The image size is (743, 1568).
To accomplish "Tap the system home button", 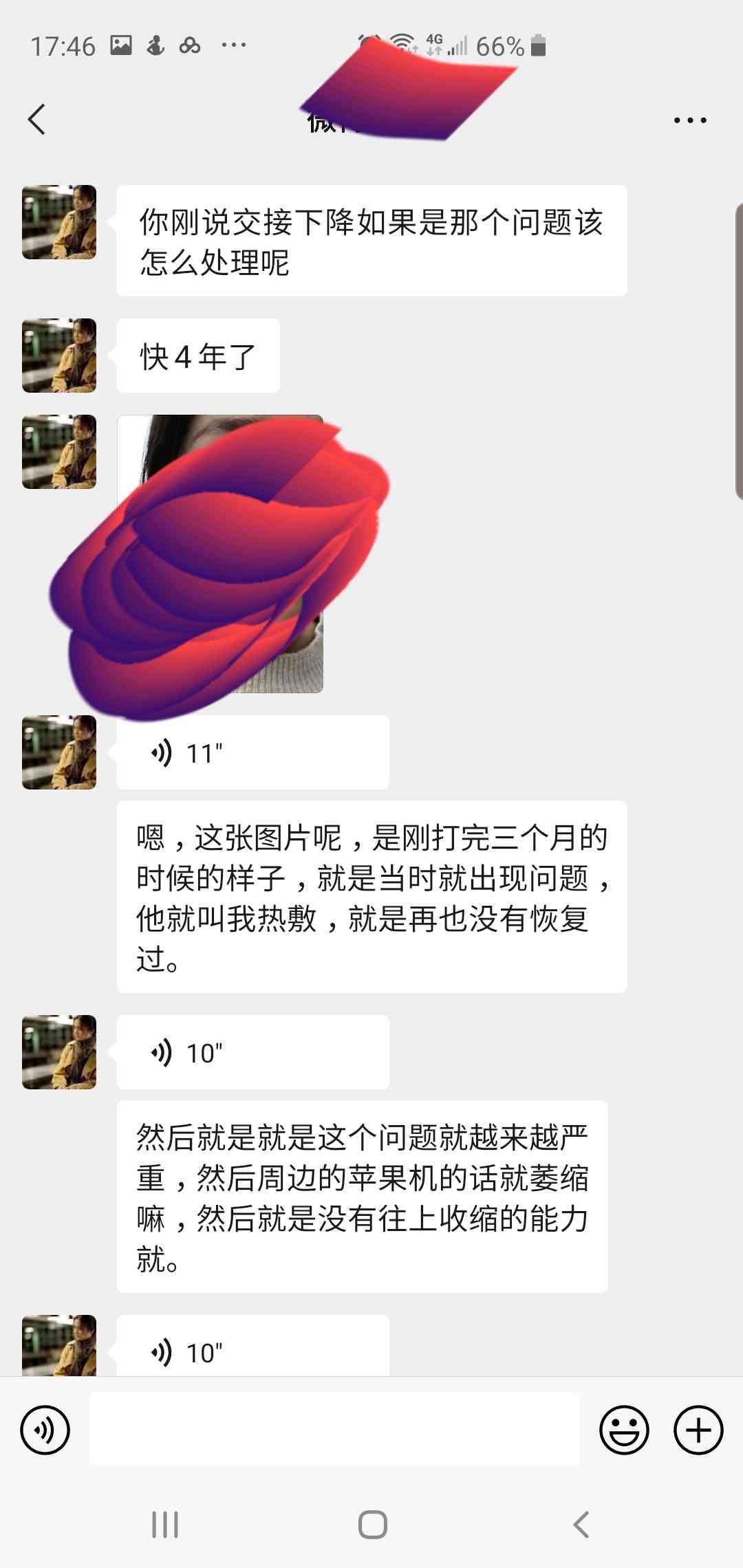I will coord(372,1525).
